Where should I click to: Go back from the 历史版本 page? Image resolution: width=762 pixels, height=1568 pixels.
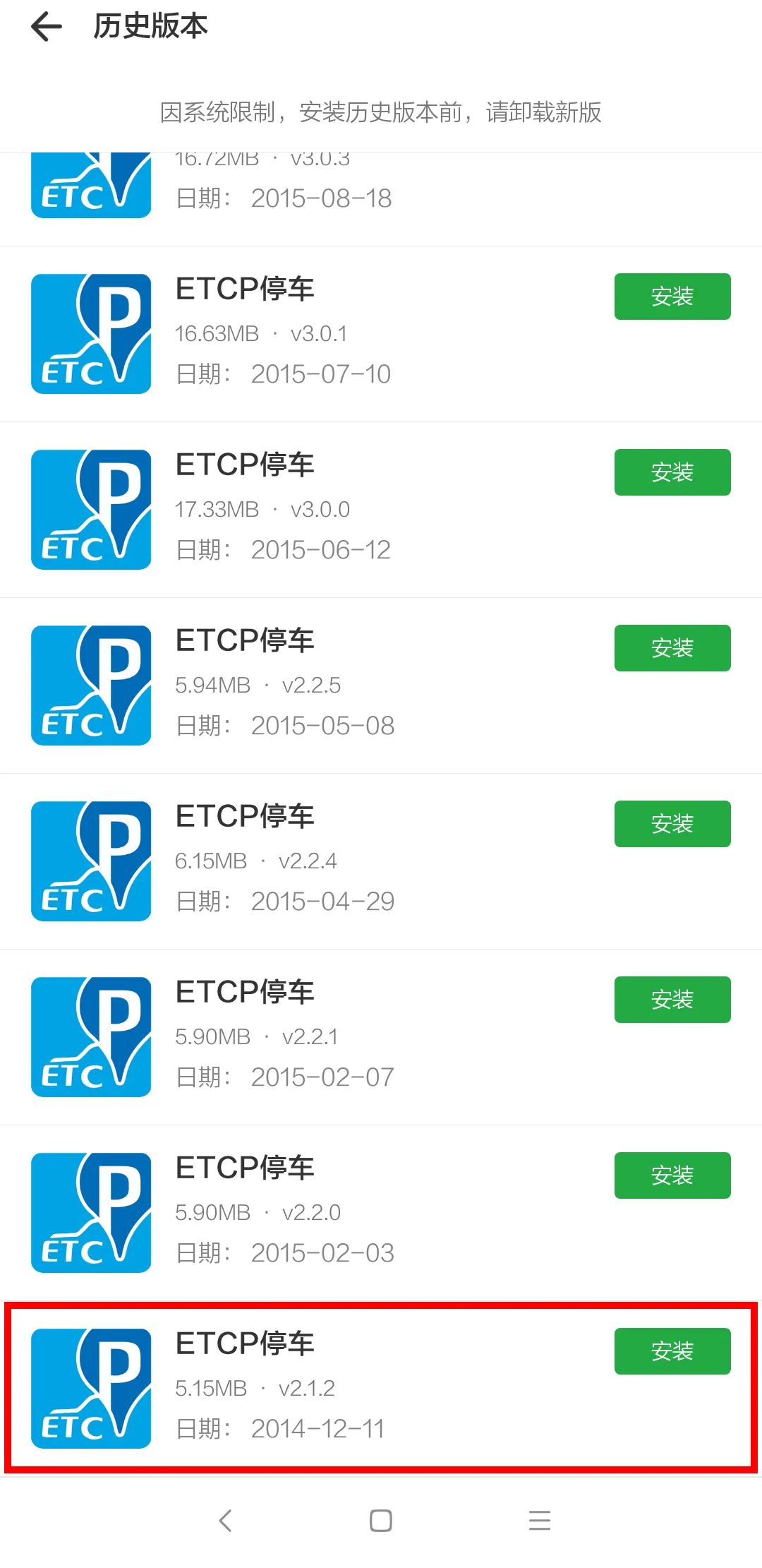pyautogui.click(x=47, y=27)
